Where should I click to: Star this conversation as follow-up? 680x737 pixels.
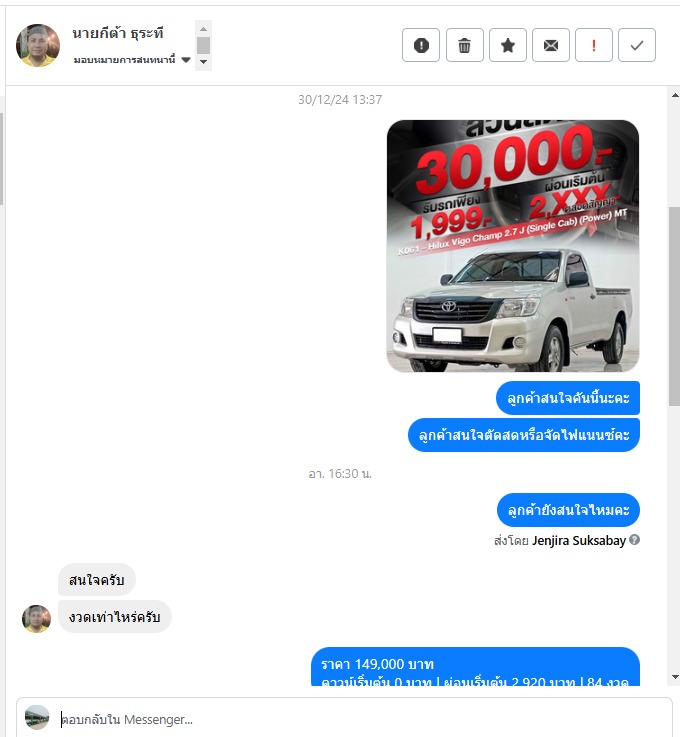click(508, 45)
